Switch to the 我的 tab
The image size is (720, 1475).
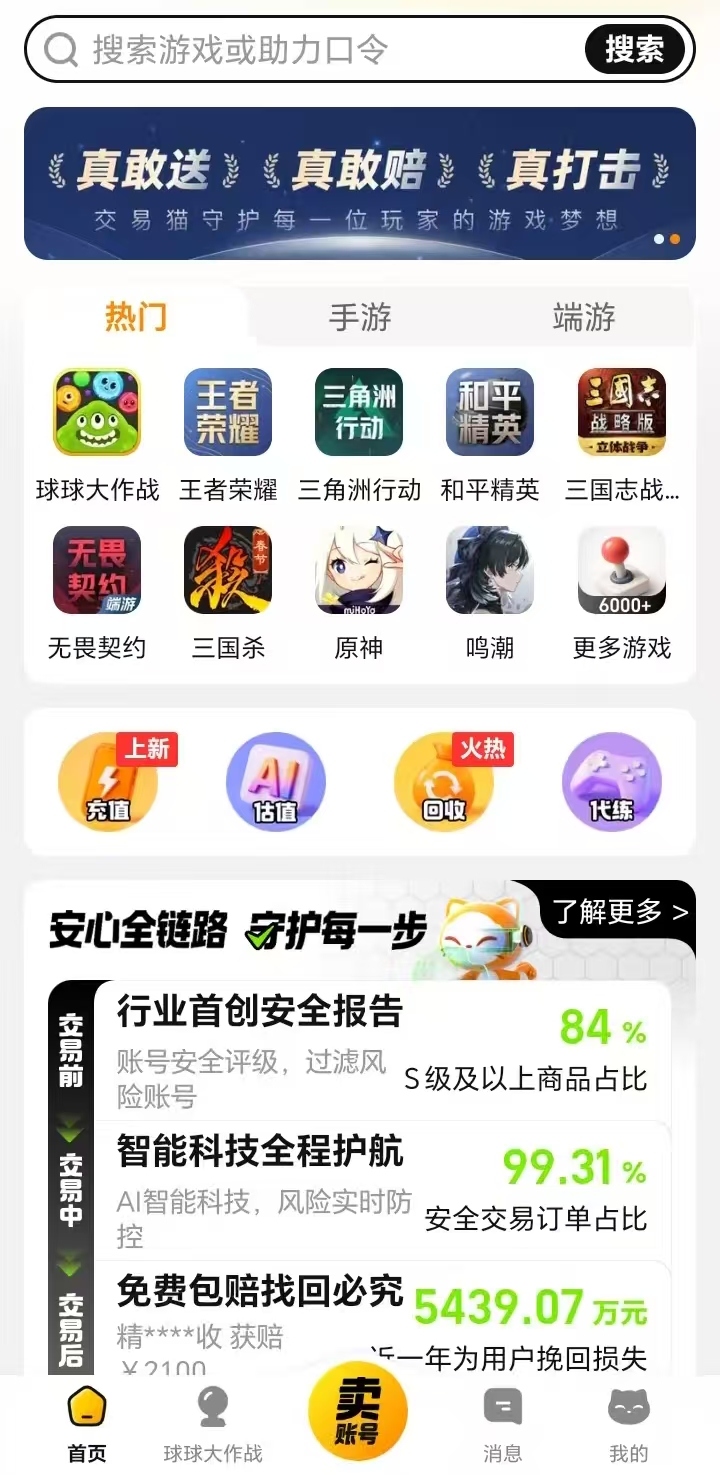(x=629, y=1424)
